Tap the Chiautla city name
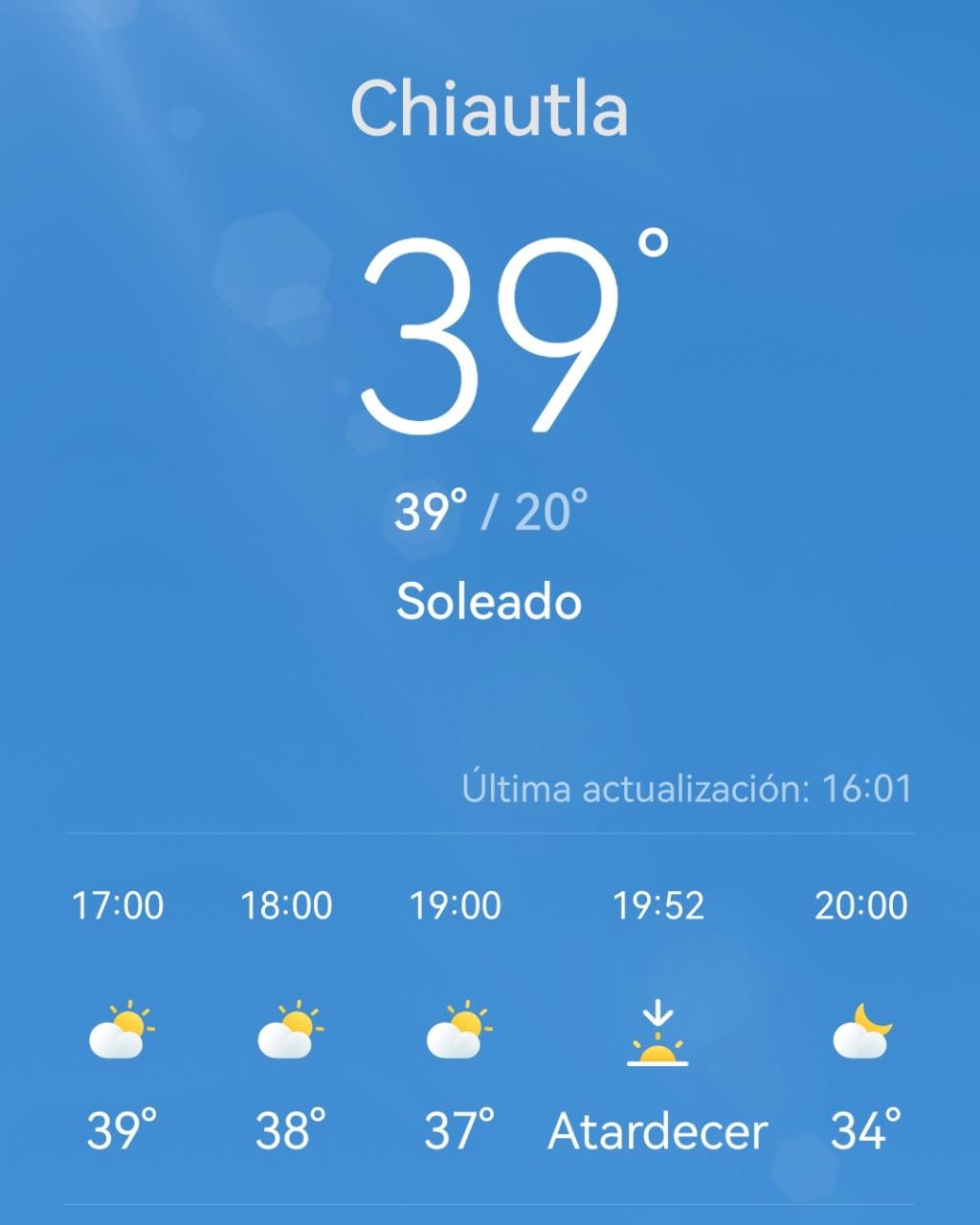 point(490,108)
